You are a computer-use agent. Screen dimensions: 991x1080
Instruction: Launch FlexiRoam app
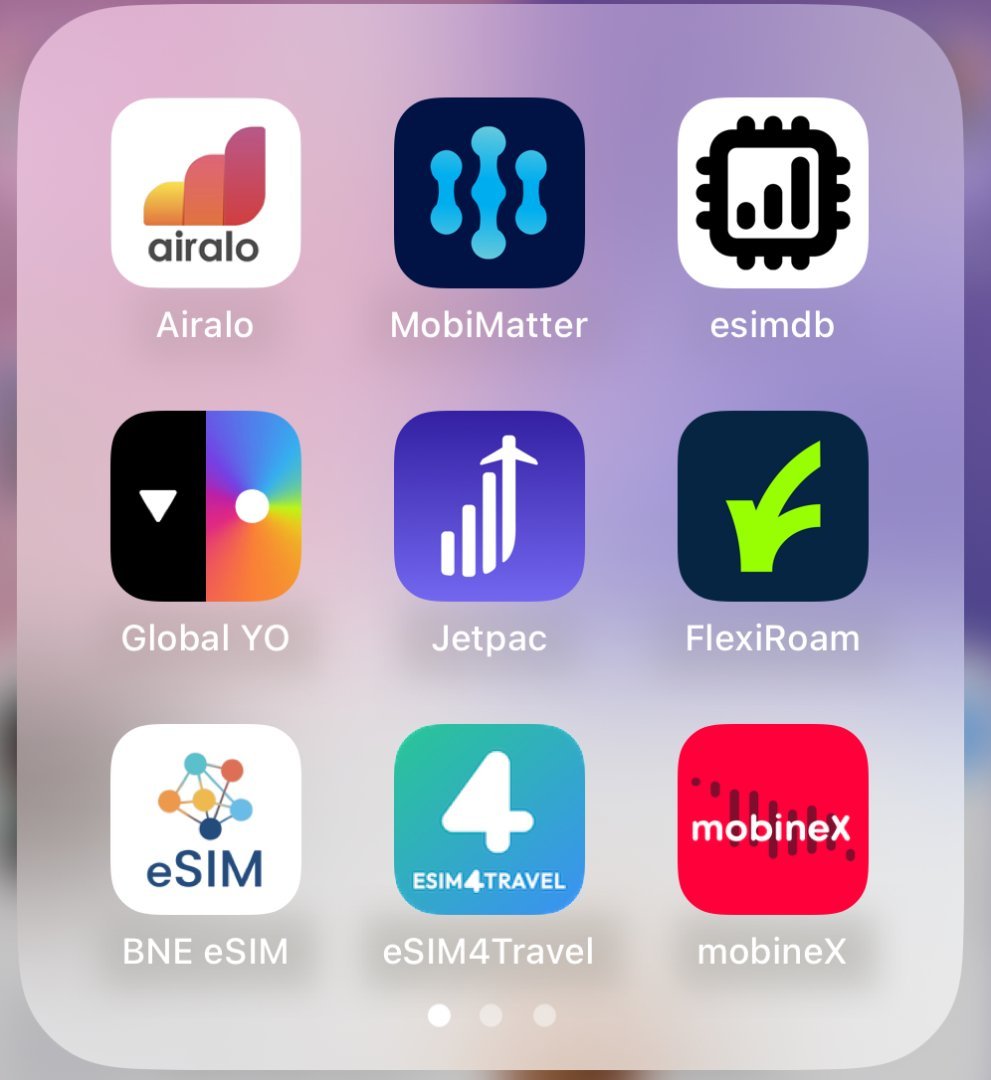tap(772, 506)
